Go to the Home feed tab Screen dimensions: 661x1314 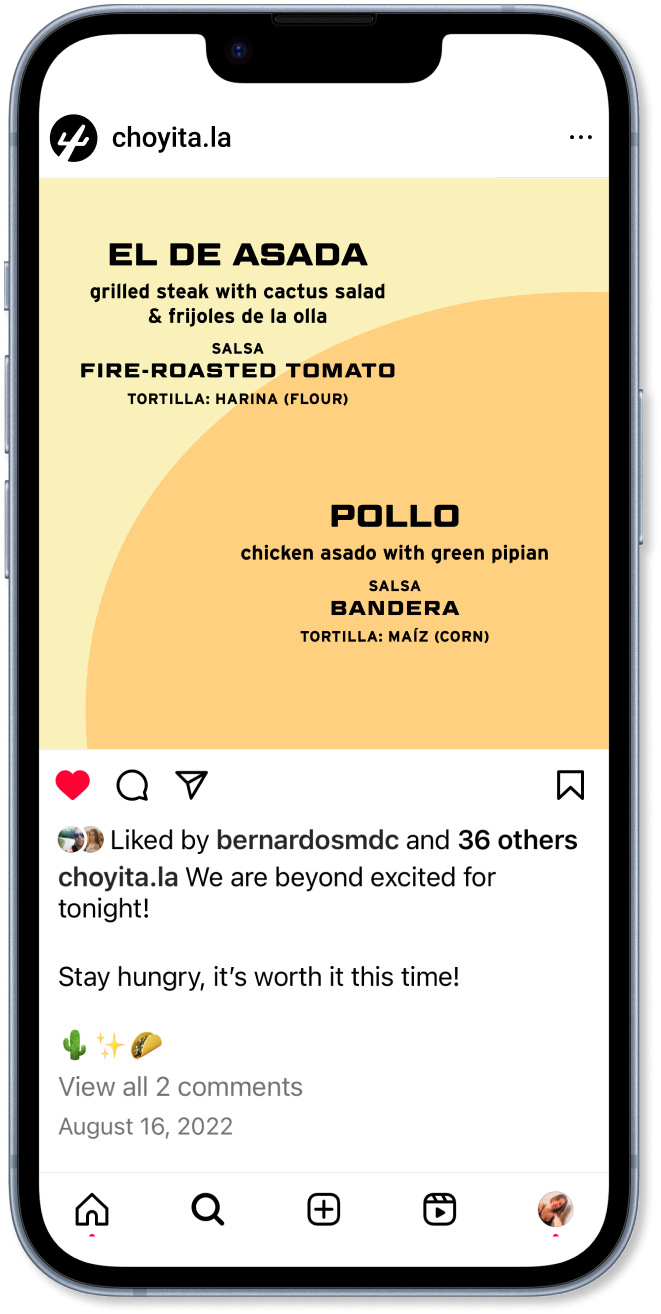tap(92, 1210)
